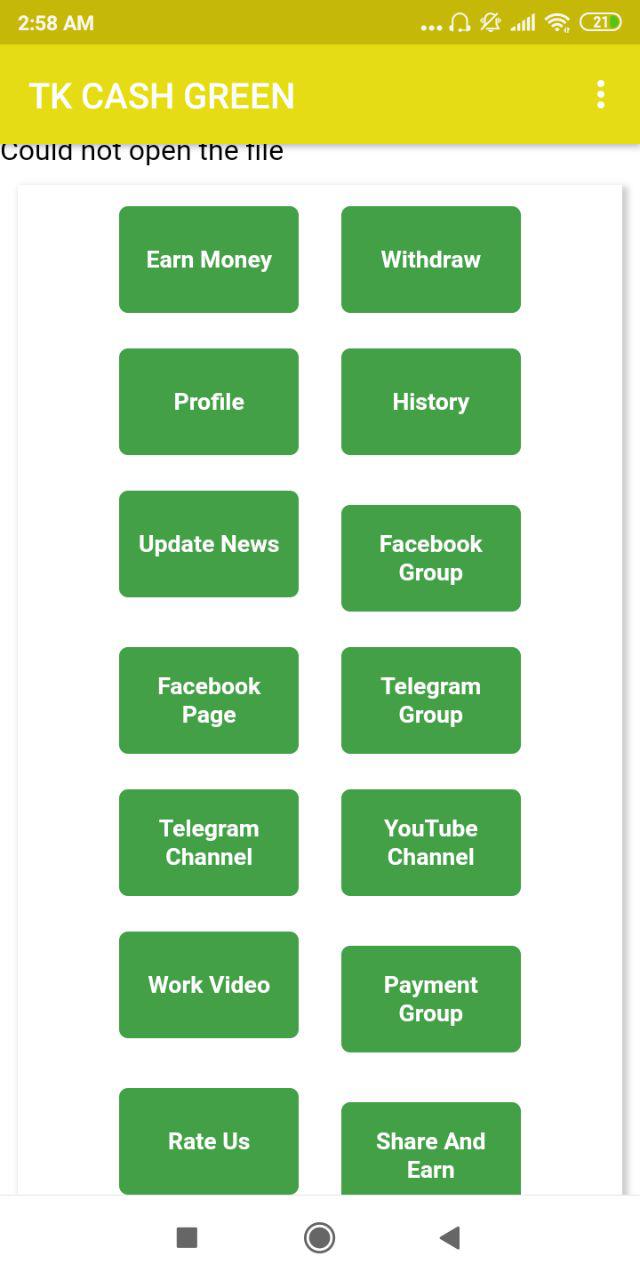Screen dimensions: 640x1280
Task: Open the overflow menu
Action: point(600,94)
